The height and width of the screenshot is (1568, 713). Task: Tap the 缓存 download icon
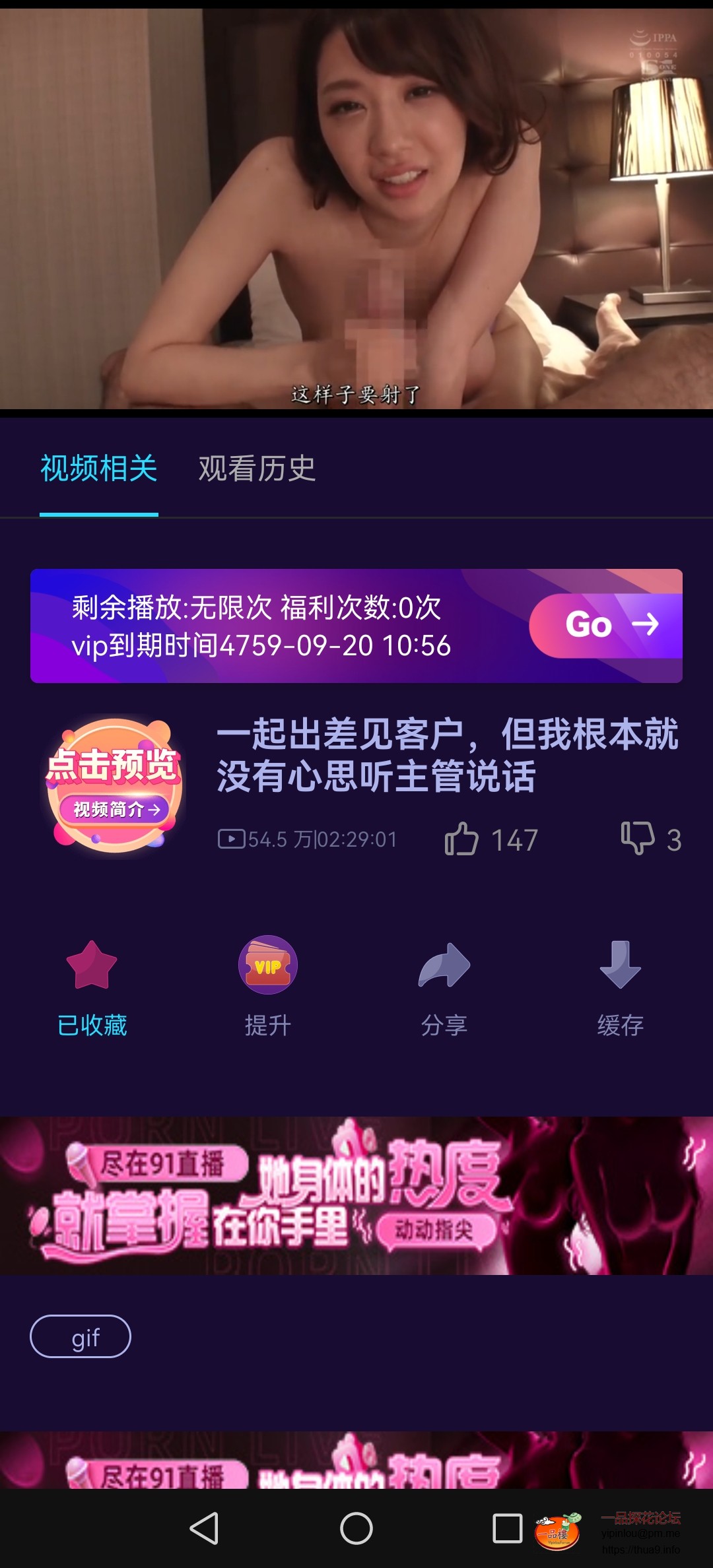click(x=619, y=964)
